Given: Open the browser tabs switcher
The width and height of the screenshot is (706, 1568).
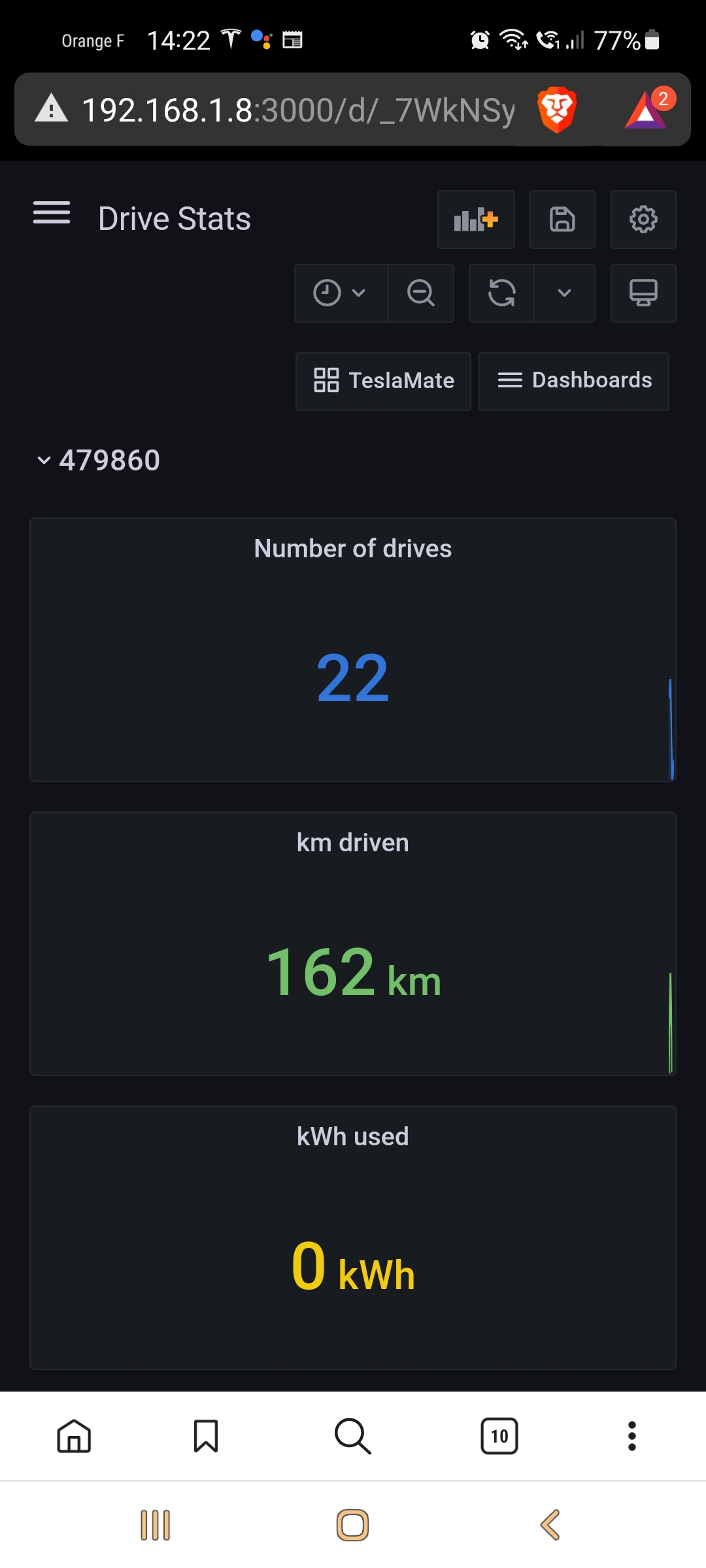Looking at the screenshot, I should point(499,1436).
